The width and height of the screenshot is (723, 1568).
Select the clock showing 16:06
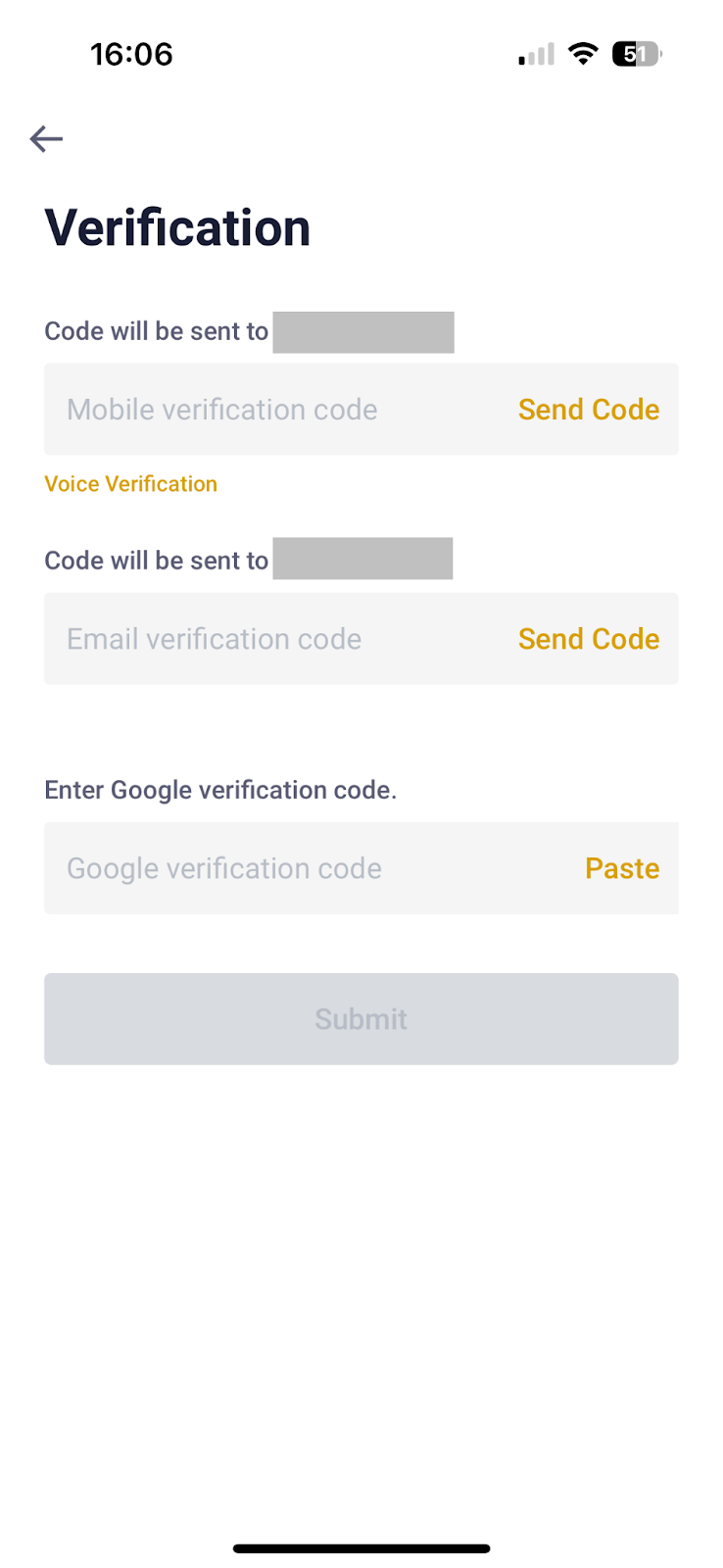[133, 54]
